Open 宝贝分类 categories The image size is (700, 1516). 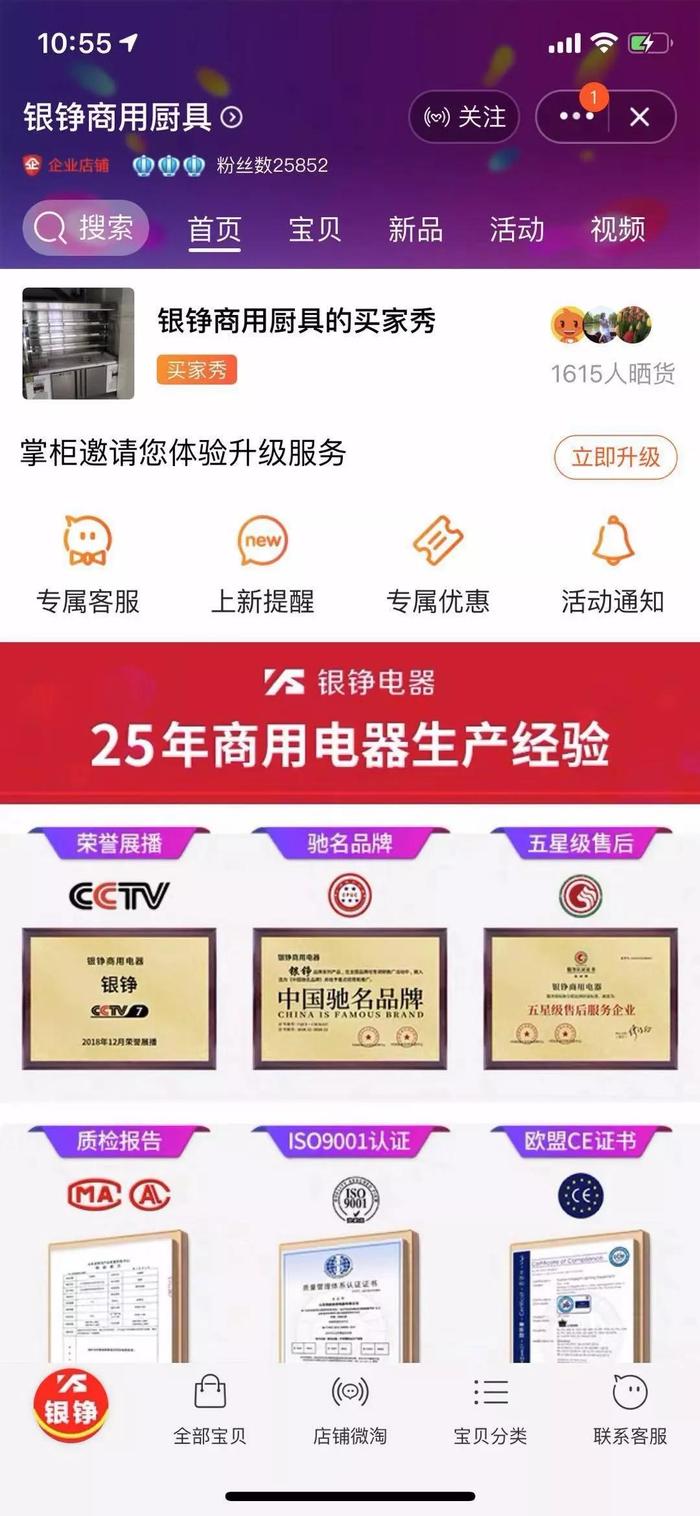(x=490, y=1410)
